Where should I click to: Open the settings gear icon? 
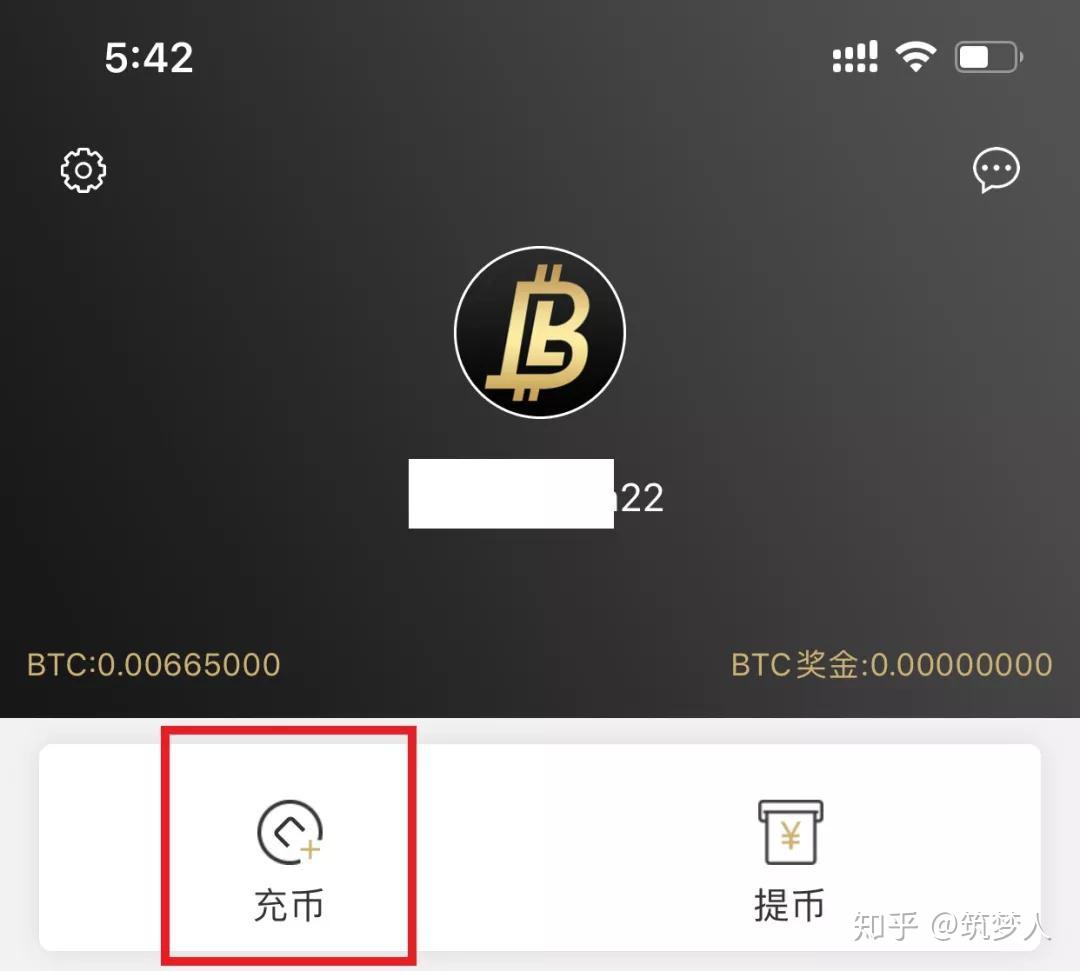[x=83, y=171]
